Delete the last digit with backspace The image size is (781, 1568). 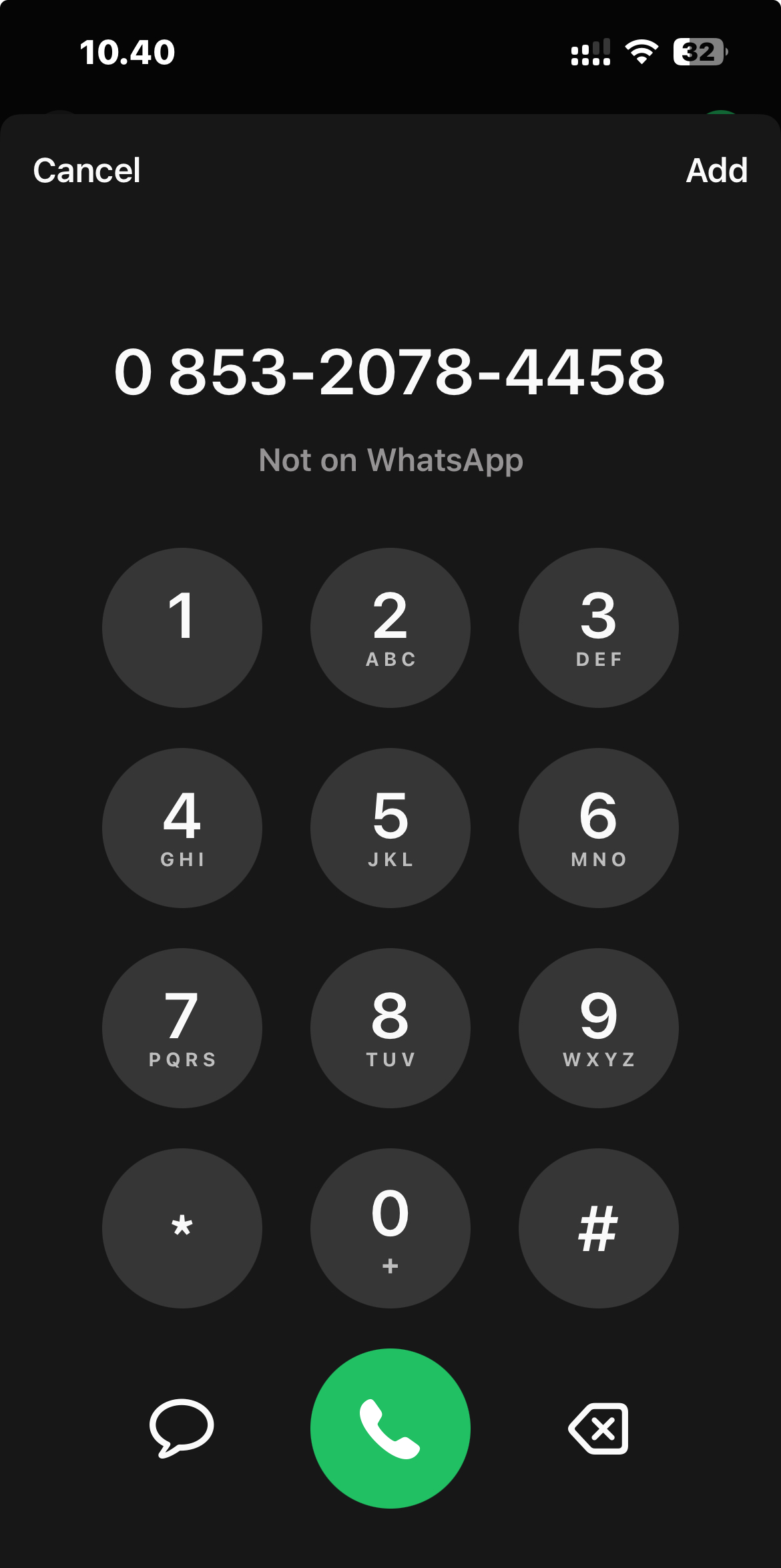pos(599,1429)
